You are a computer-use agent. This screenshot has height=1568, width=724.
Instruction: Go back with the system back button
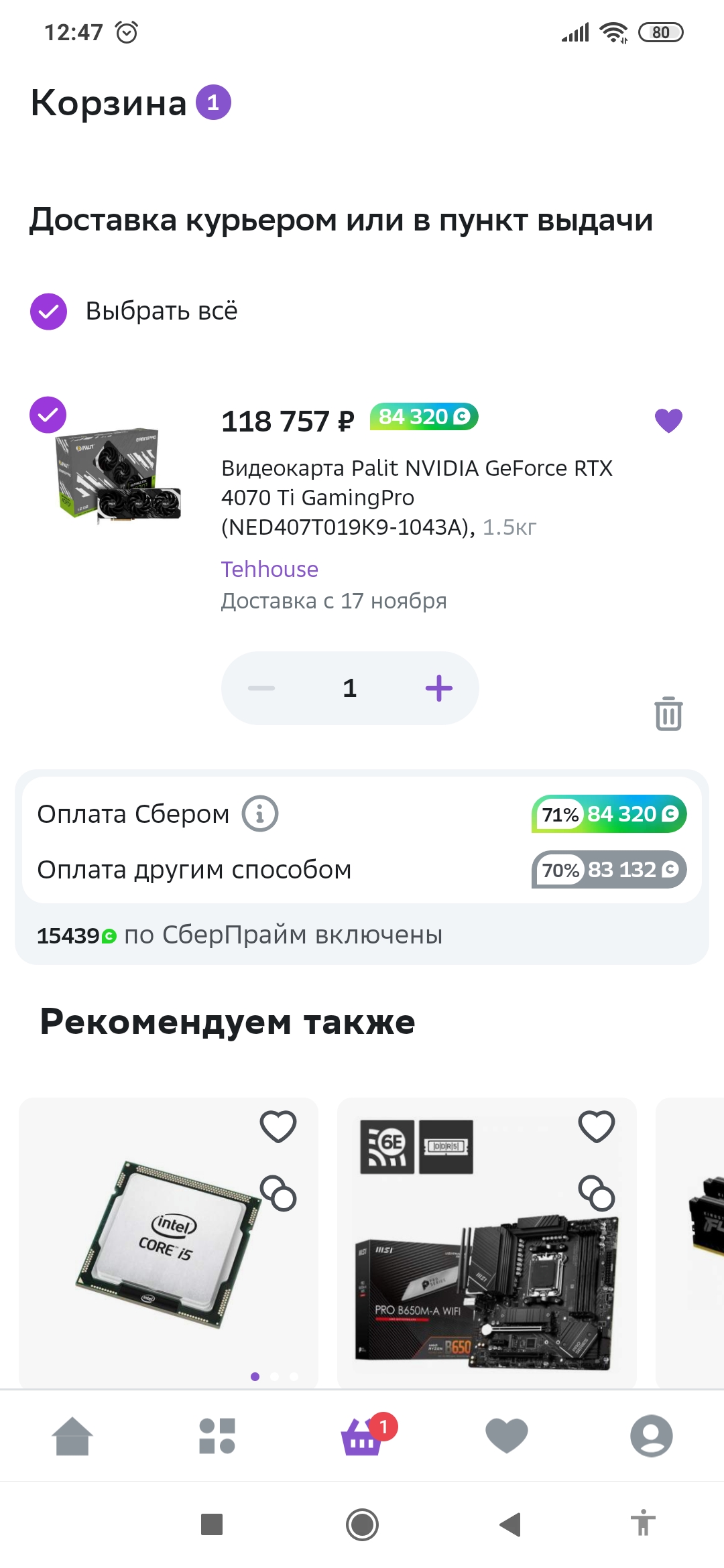coord(510,1524)
